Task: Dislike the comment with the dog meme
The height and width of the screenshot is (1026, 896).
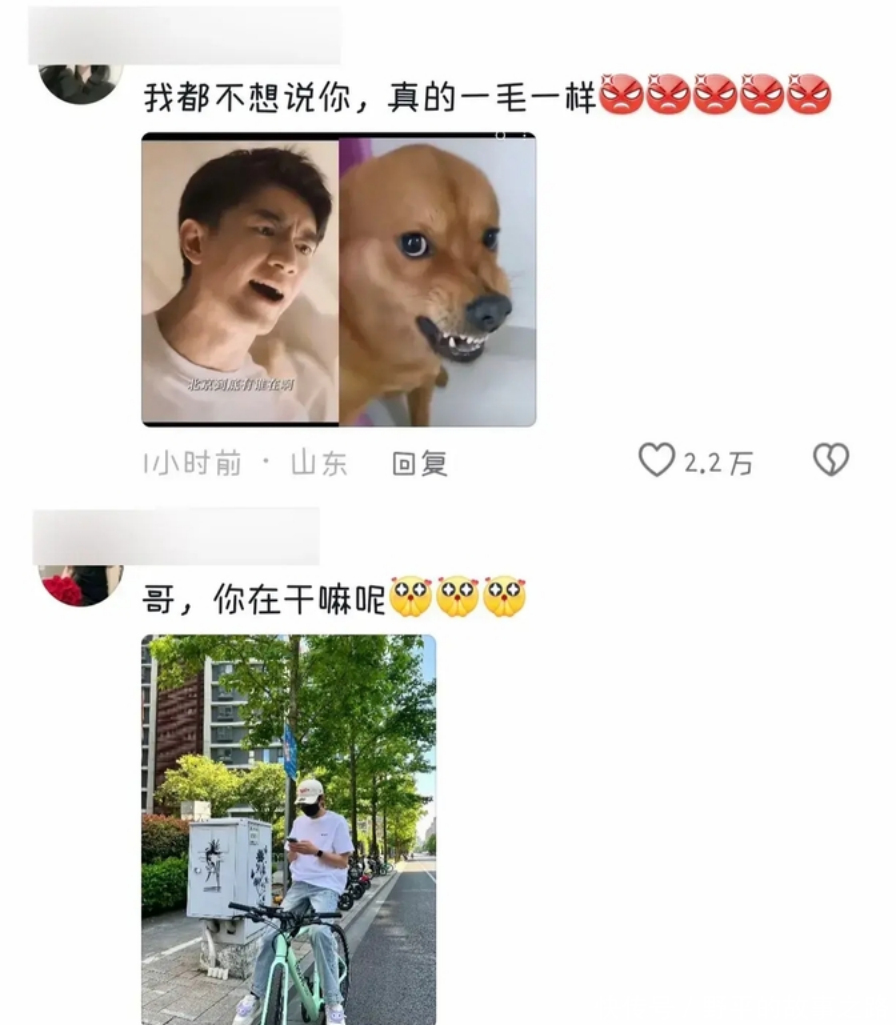Action: (830, 460)
